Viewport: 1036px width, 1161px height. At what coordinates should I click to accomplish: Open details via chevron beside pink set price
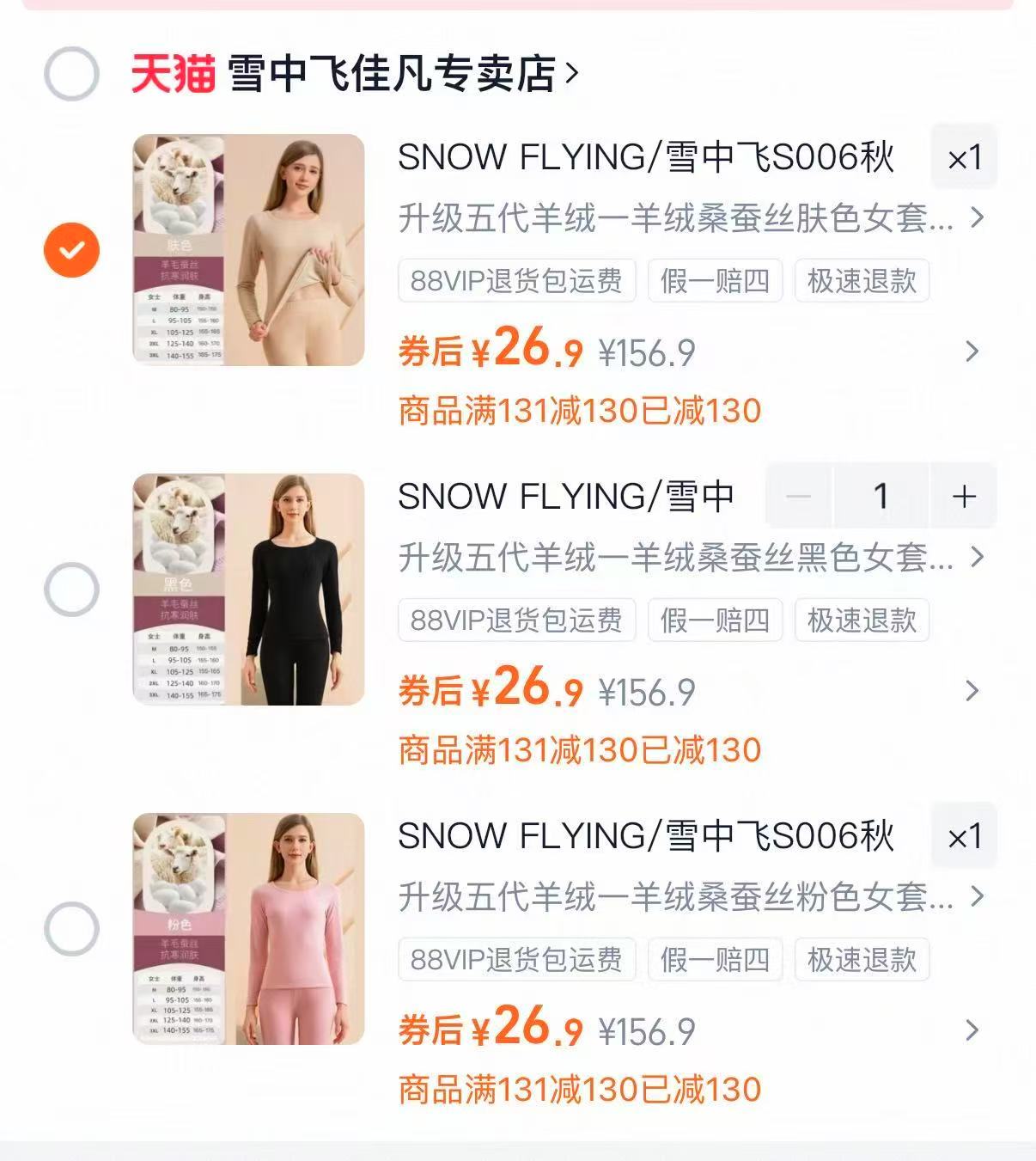pos(972,1030)
